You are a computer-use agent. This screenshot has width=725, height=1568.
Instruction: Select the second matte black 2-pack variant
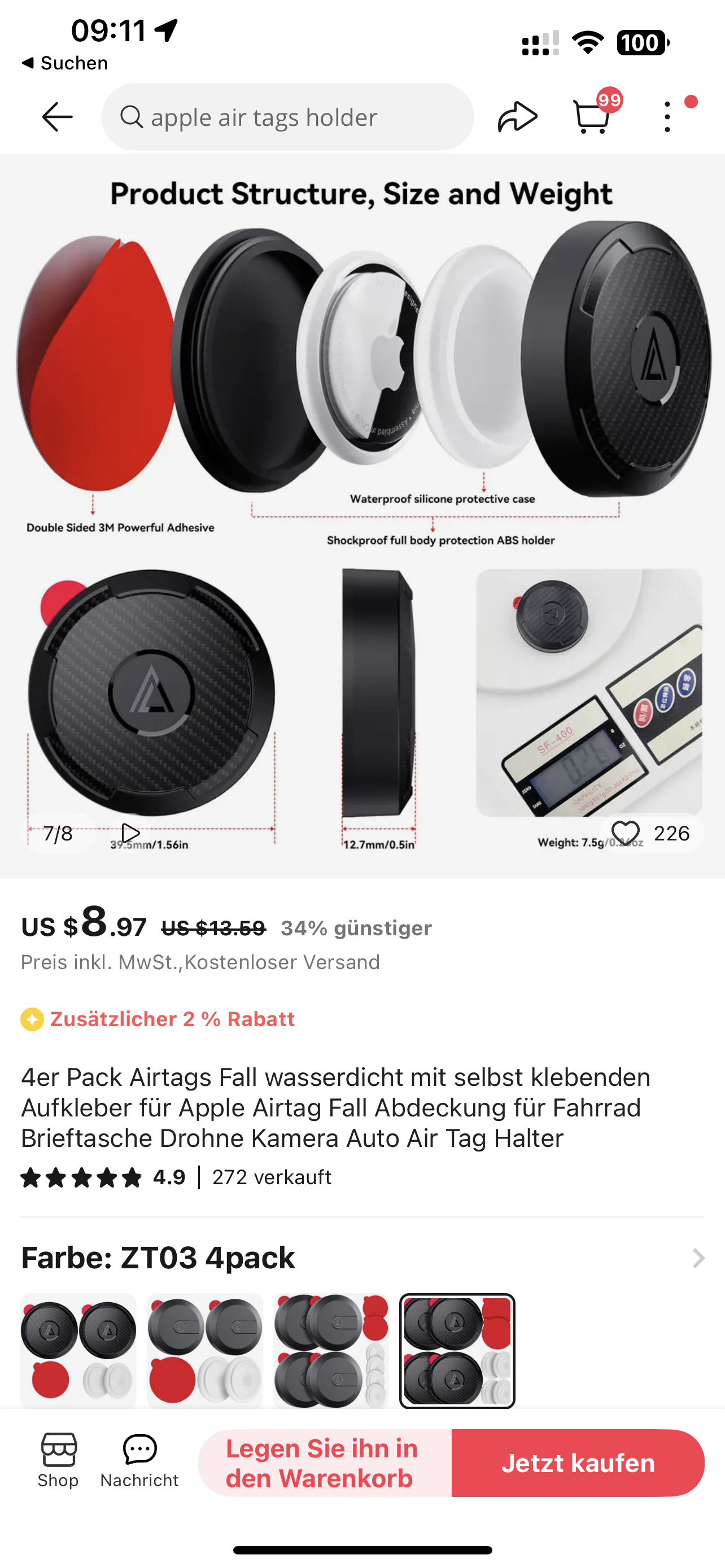[204, 1350]
